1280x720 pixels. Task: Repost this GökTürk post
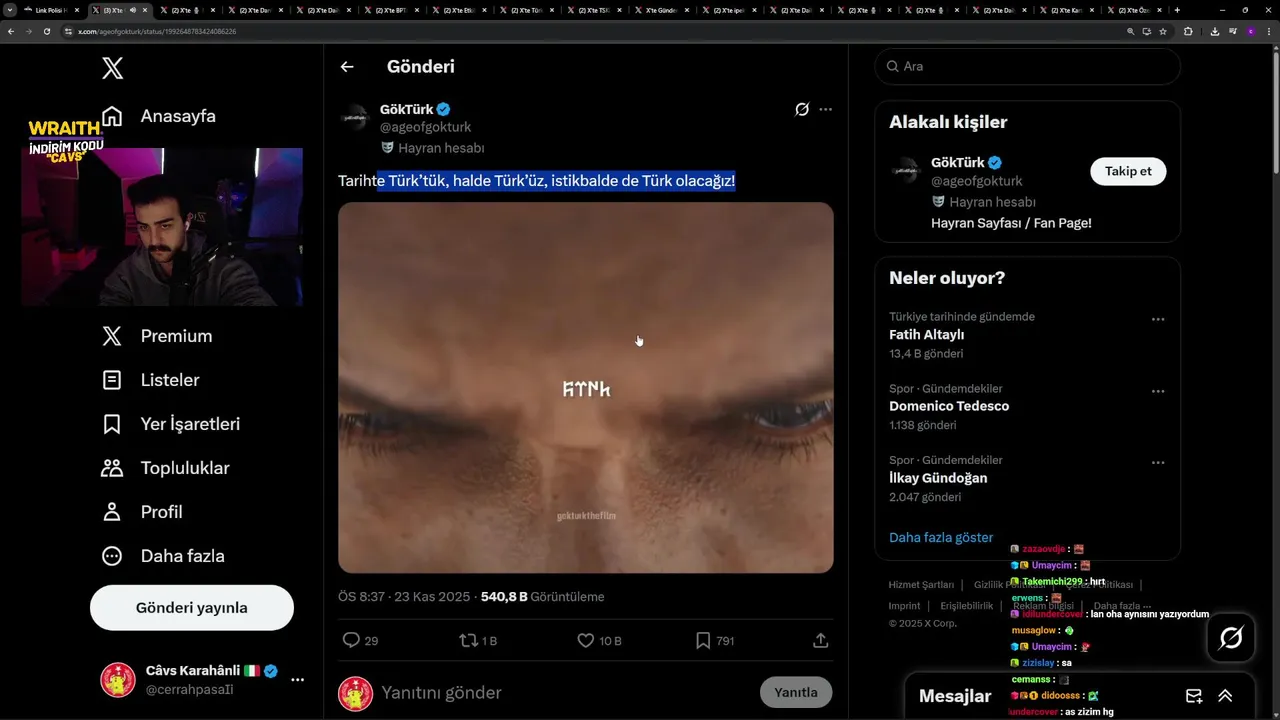click(468, 640)
